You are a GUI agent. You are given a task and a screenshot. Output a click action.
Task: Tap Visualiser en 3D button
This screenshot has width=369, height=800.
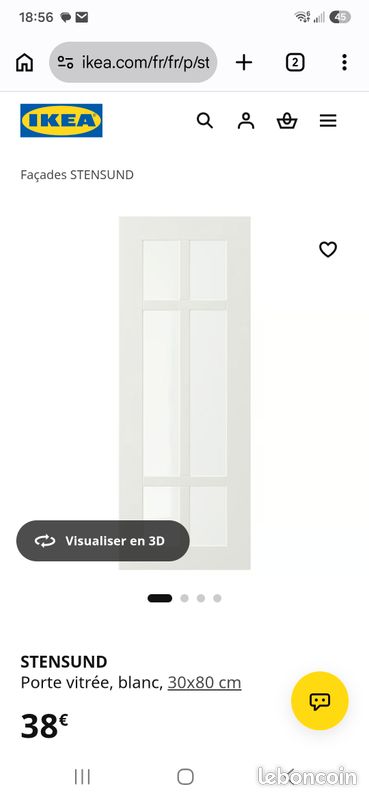tap(103, 541)
